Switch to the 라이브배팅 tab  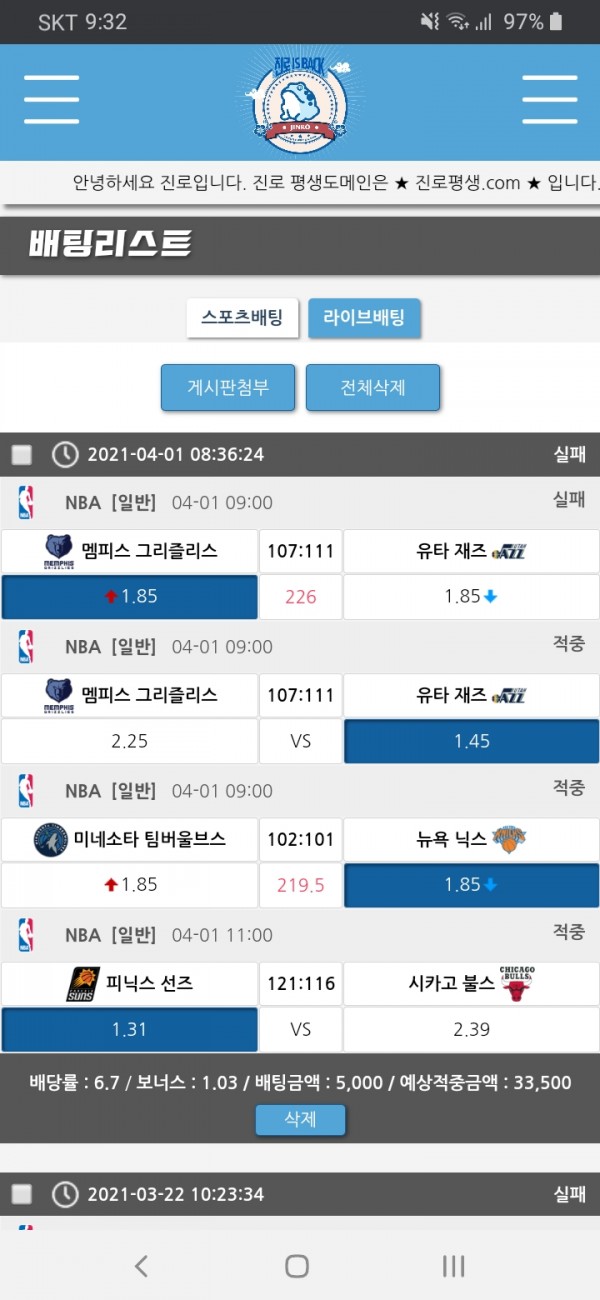[x=364, y=318]
